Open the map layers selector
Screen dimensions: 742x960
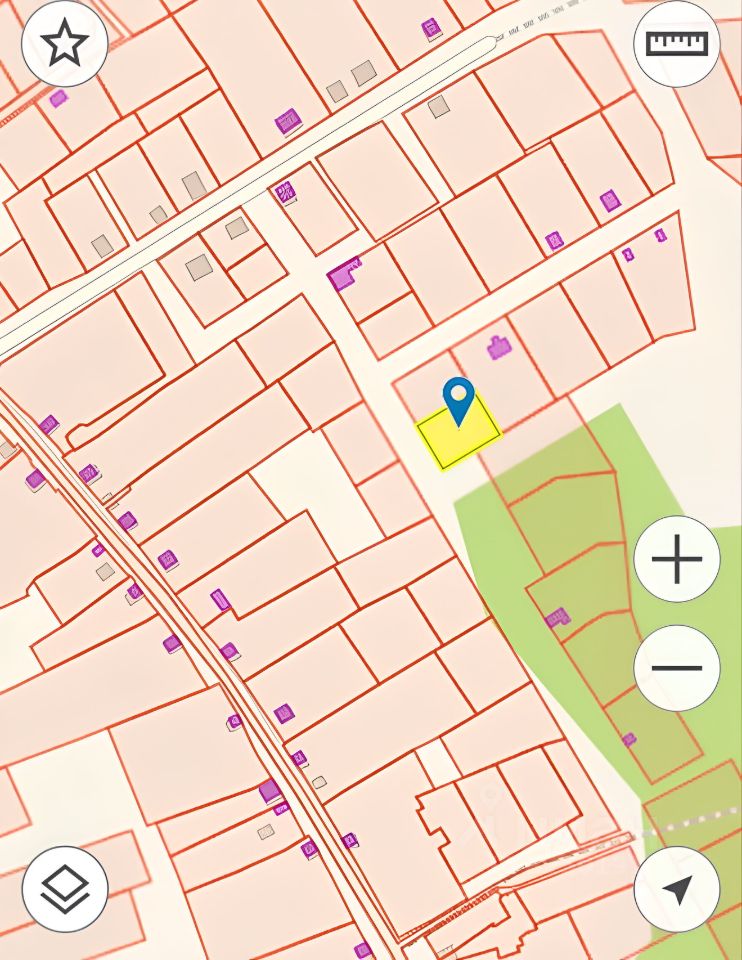coord(65,889)
